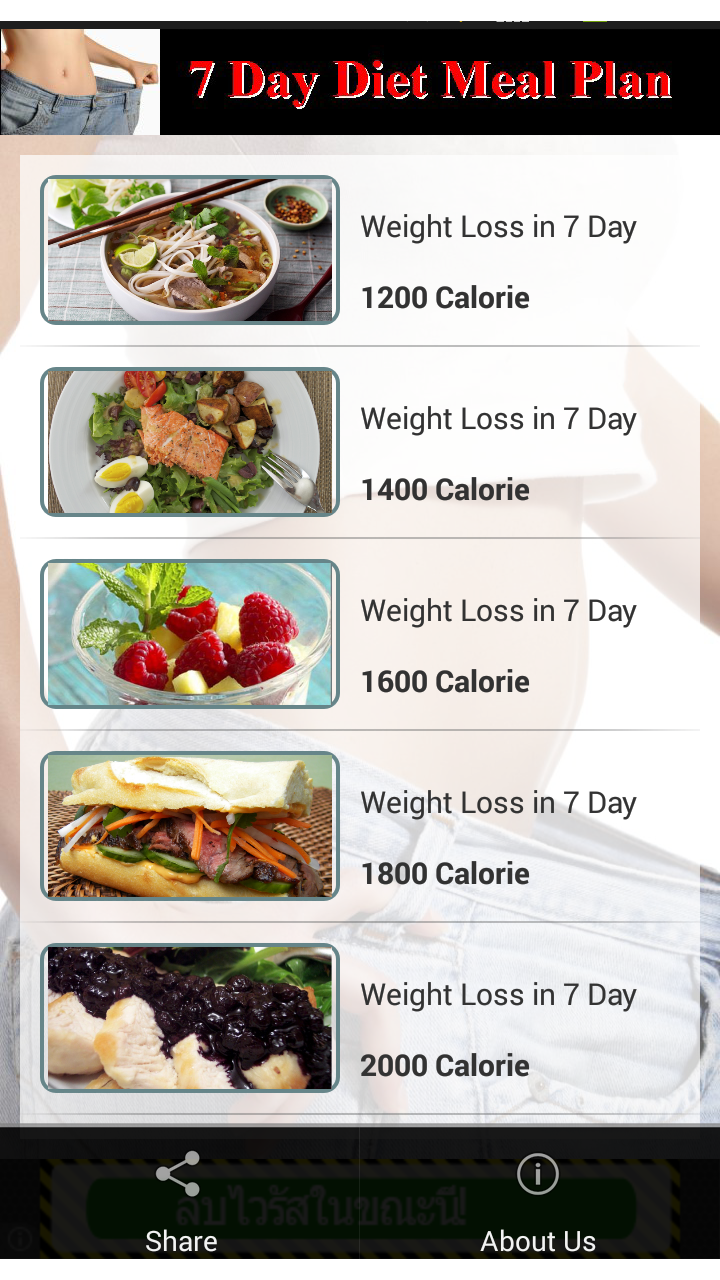
Task: Tap the Weight Loss in 7 Day text on first row
Action: pos(498,226)
